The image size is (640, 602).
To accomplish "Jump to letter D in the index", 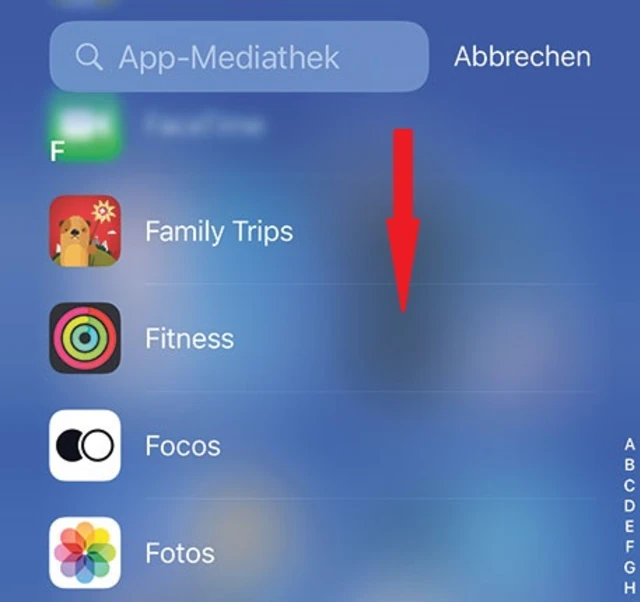I will click(629, 506).
